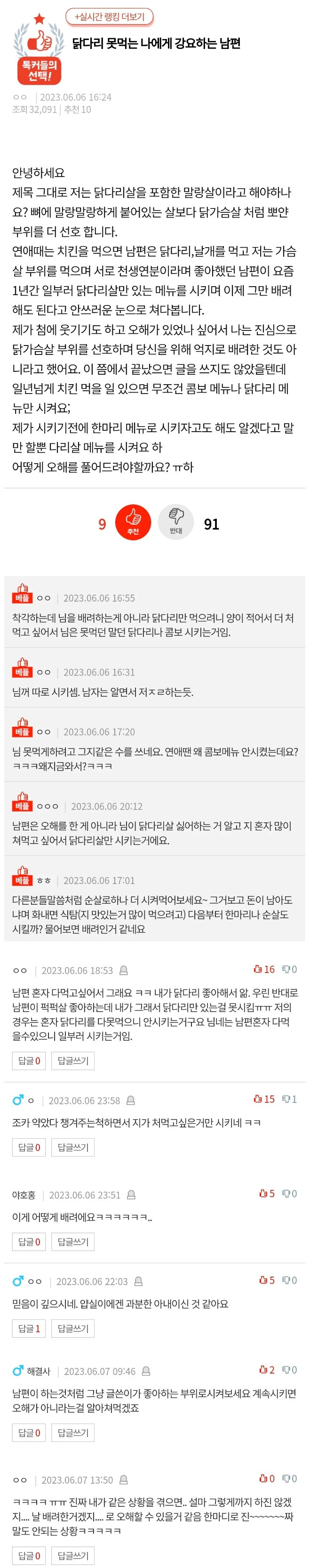Tap 답글쓰기 under 야호홍's comment
Image resolution: width=310 pixels, height=1568 pixels.
[73, 1241]
